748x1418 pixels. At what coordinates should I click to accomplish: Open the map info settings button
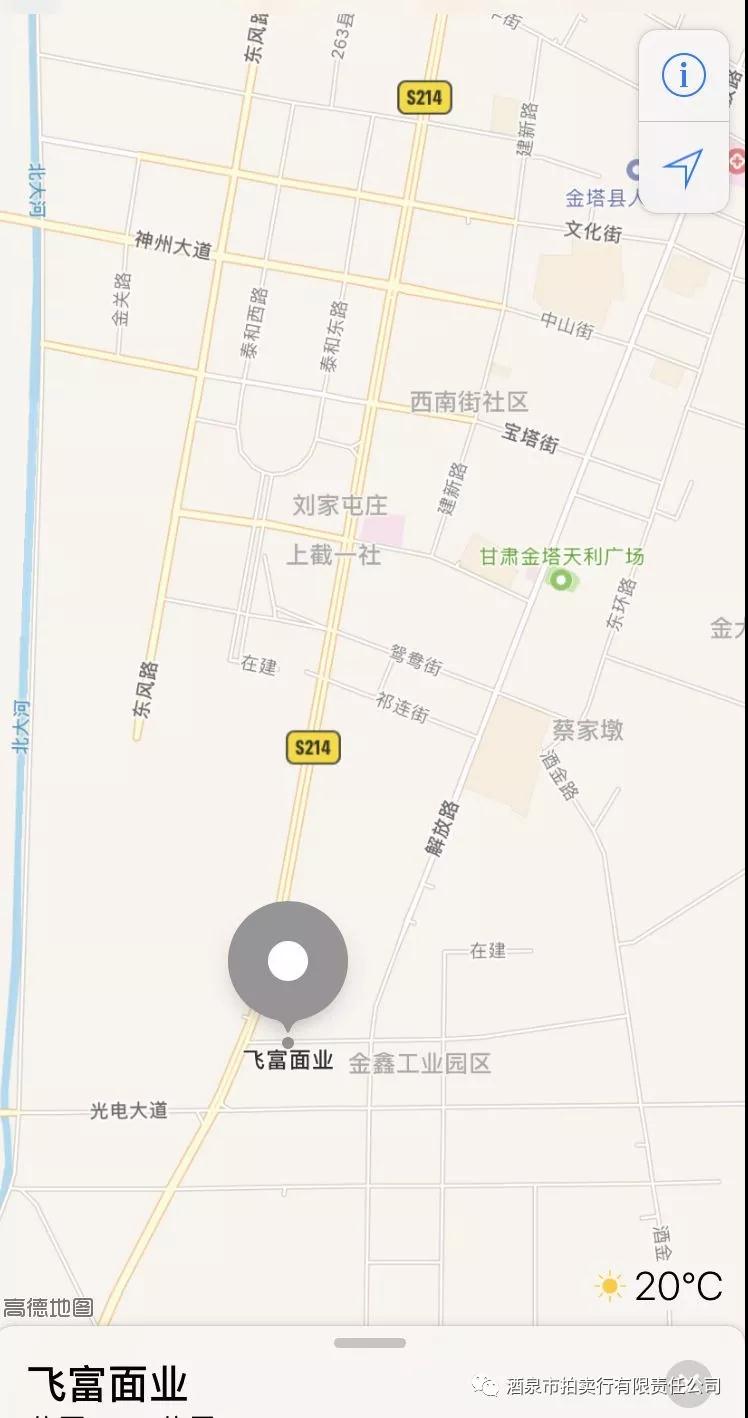684,75
